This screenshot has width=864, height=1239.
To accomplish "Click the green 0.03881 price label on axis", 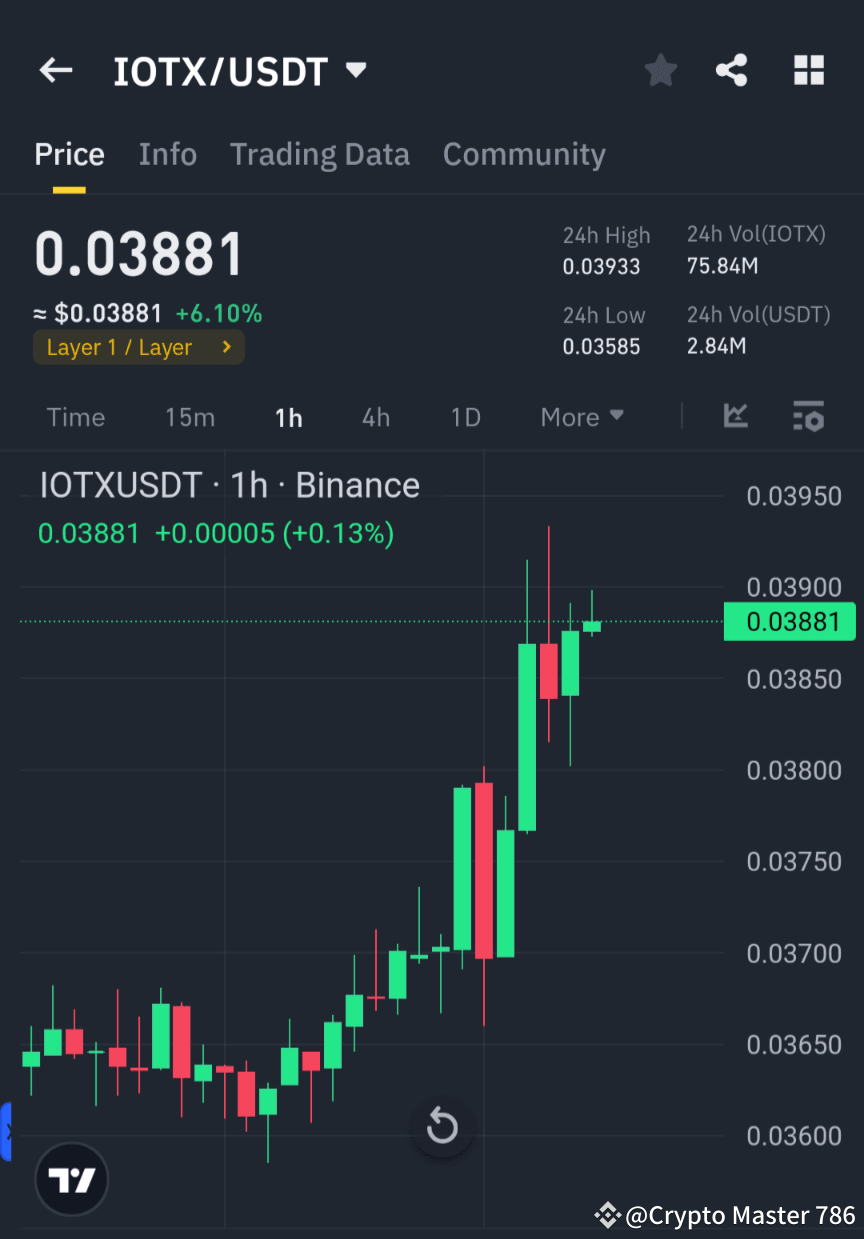I will pyautogui.click(x=790, y=621).
